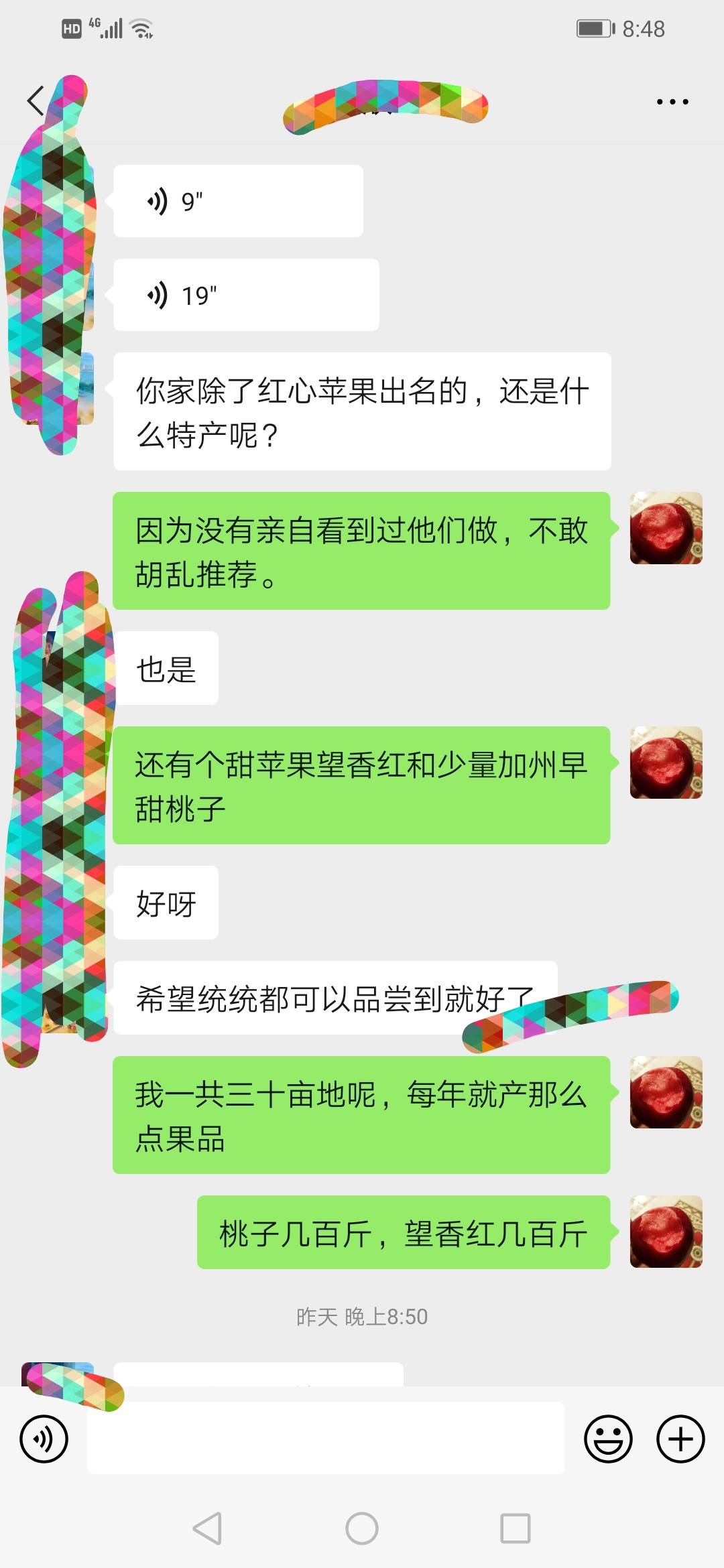Viewport: 724px width, 1568px height.
Task: Play the 9-second voice message
Action: coord(238,201)
